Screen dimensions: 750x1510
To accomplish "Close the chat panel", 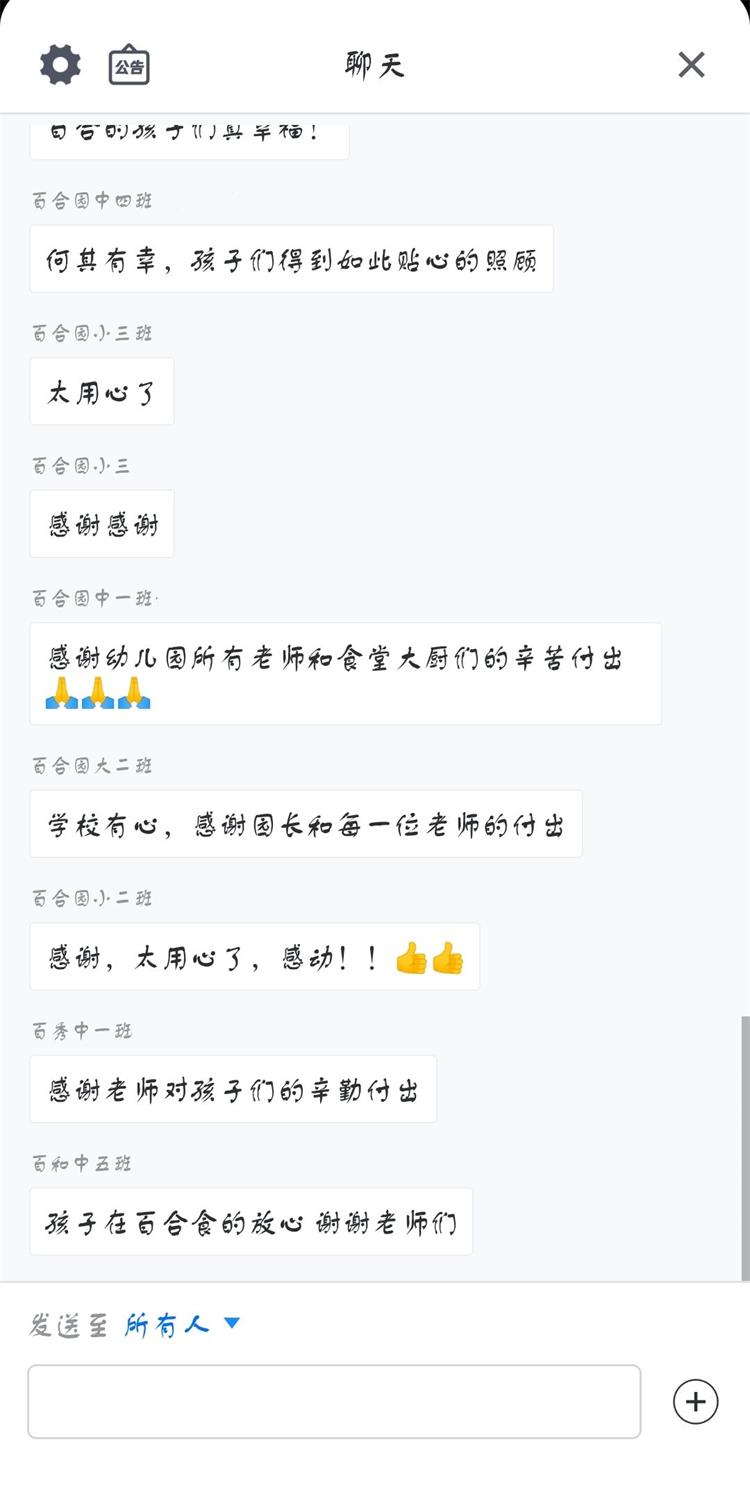I will (x=691, y=65).
